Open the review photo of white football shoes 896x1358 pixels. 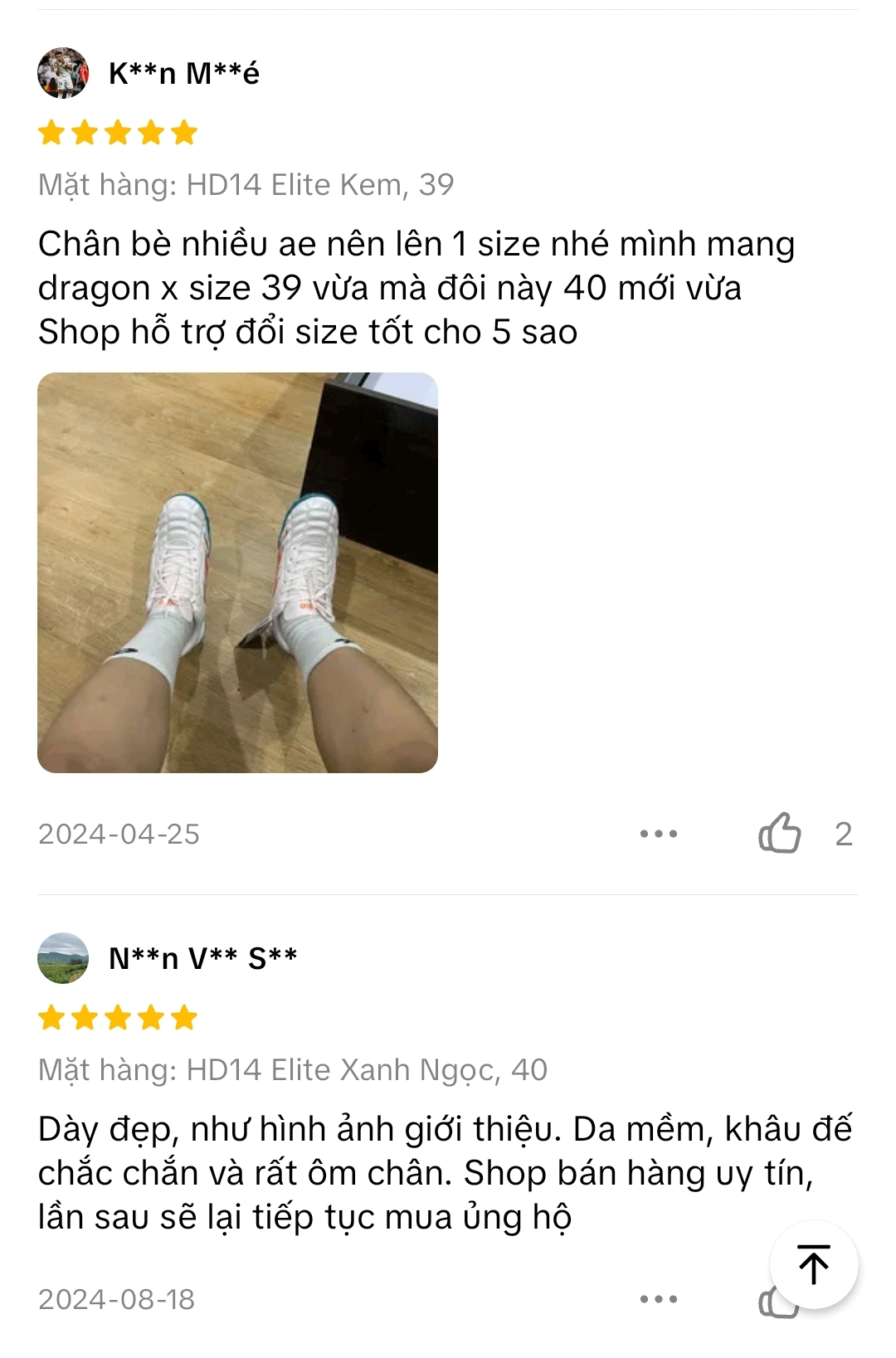[237, 572]
